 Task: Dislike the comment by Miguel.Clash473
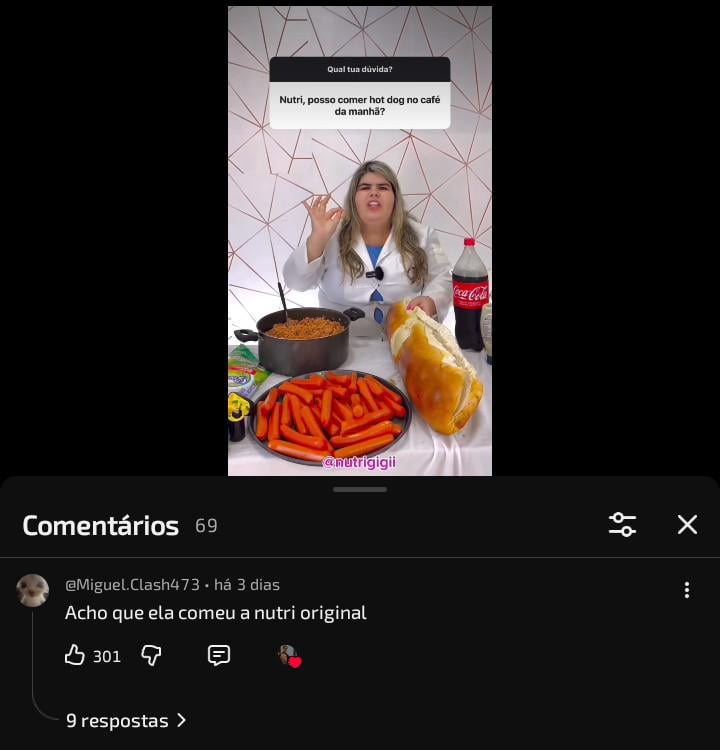tap(151, 655)
